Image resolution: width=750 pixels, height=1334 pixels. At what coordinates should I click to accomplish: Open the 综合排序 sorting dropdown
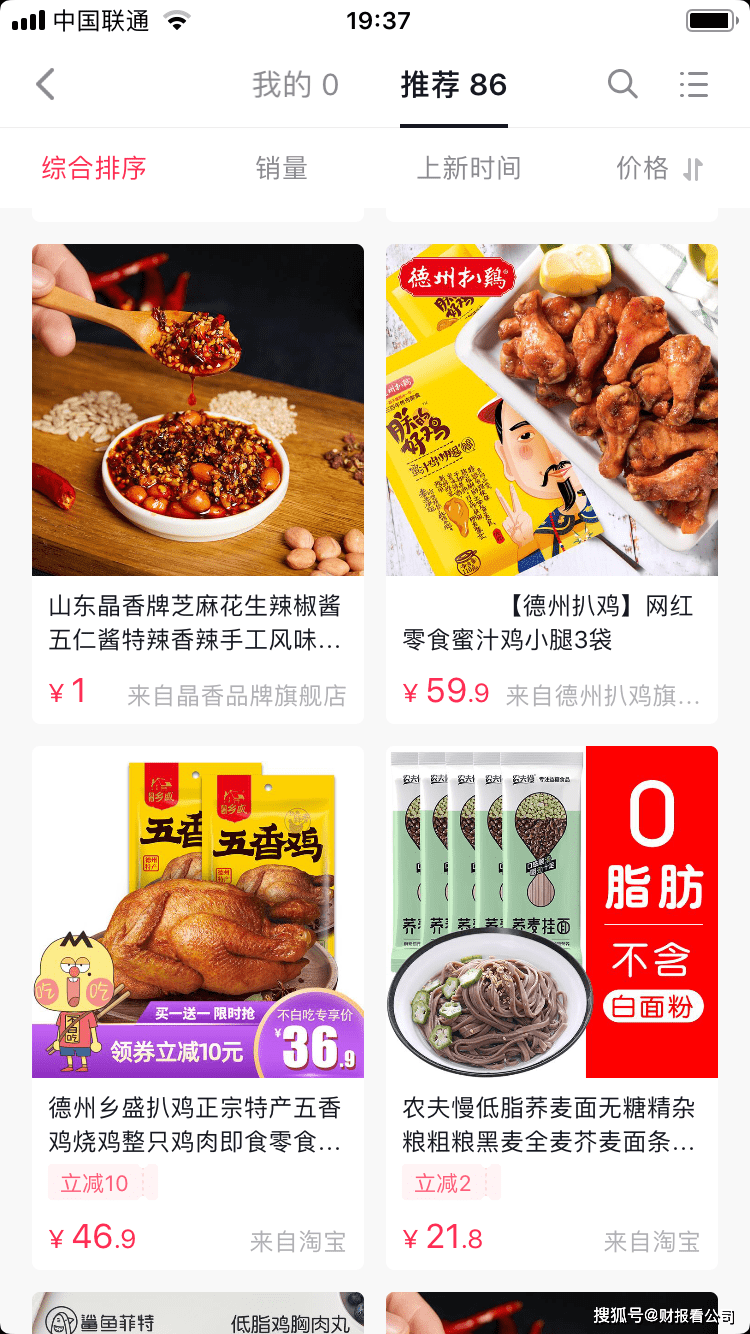tap(93, 168)
